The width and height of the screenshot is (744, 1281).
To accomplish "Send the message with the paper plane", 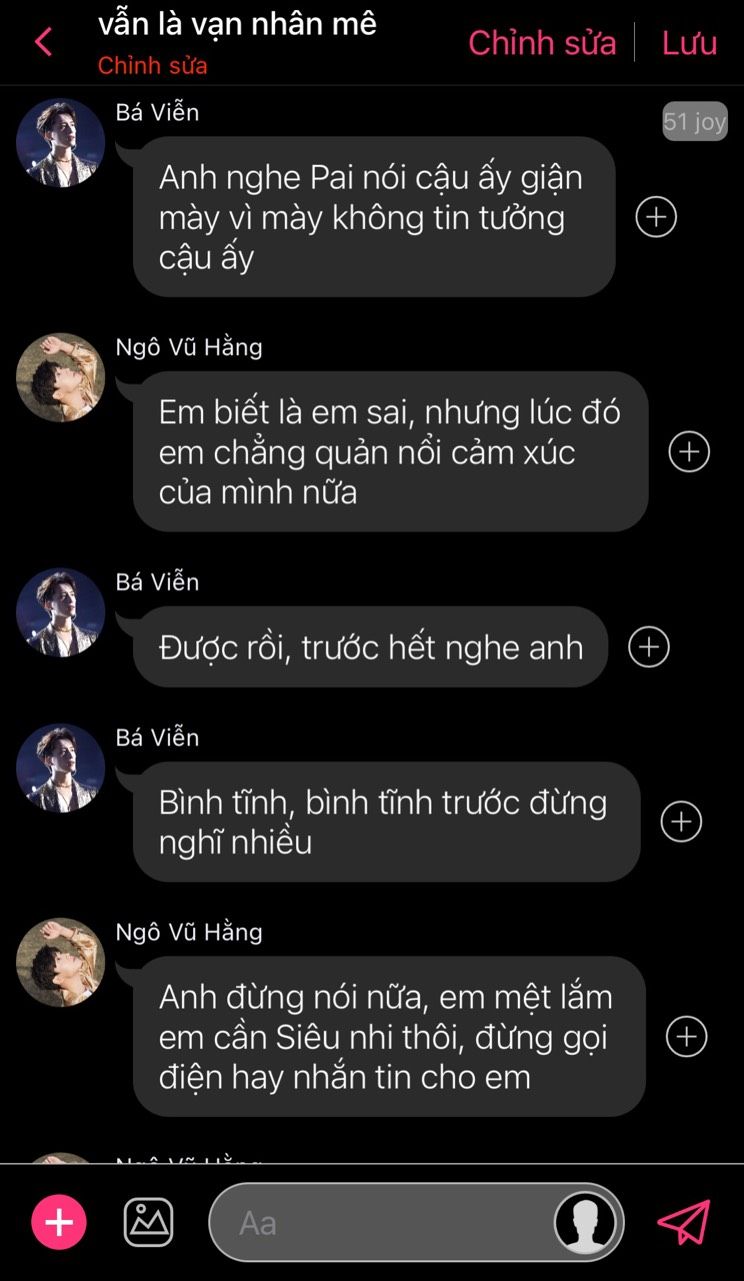I will [x=684, y=1222].
